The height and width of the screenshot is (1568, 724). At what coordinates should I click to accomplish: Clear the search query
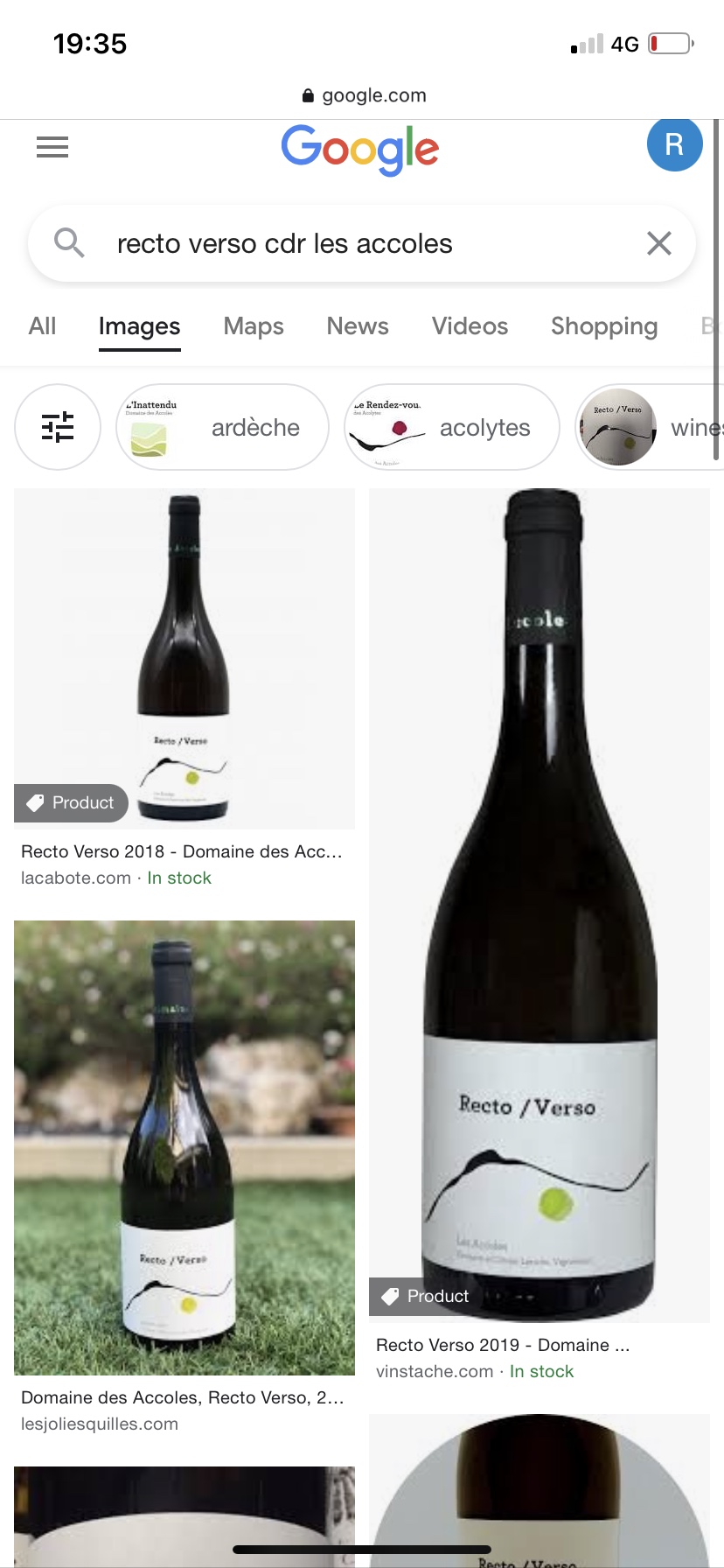click(658, 243)
